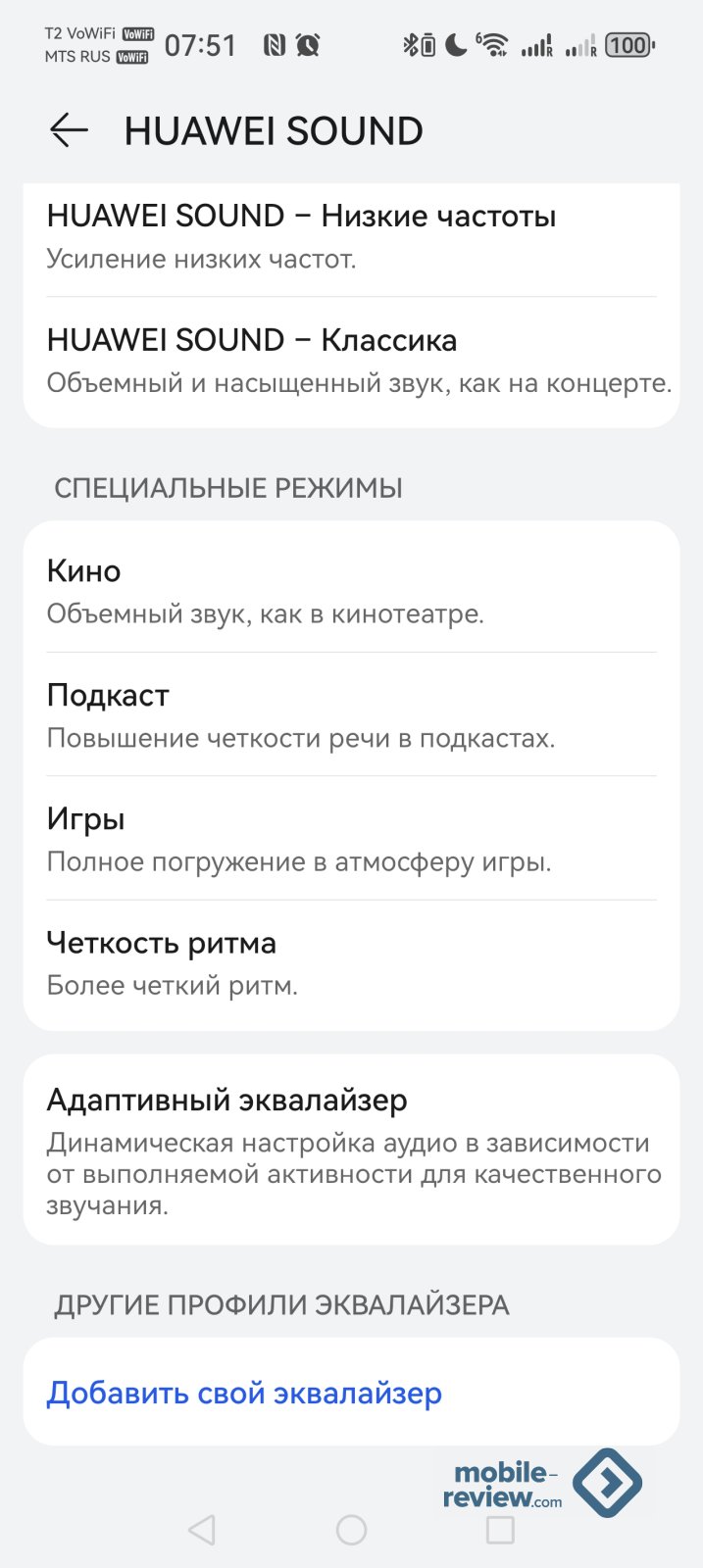The height and width of the screenshot is (1568, 703).
Task: Open recent apps from navigation bar
Action: click(x=500, y=1530)
